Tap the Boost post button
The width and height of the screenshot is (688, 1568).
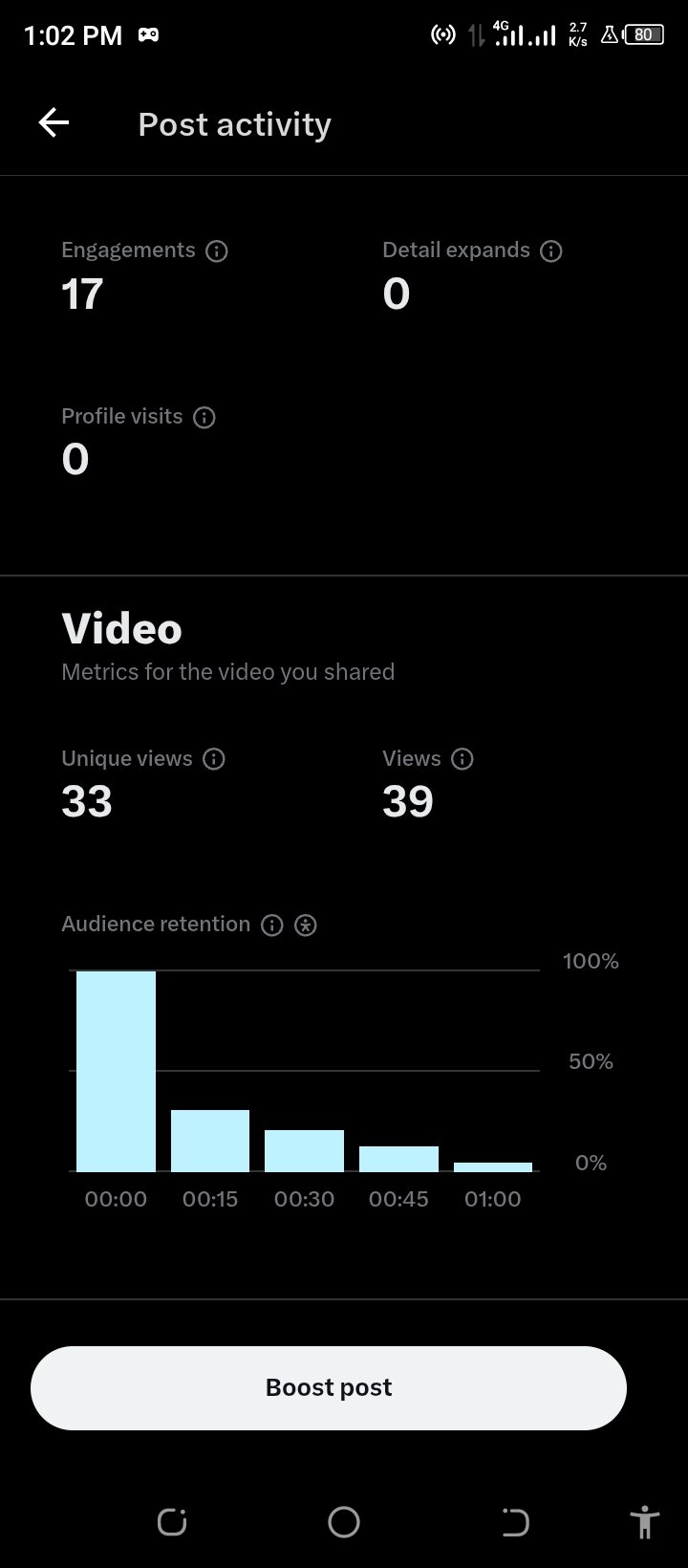(329, 1387)
